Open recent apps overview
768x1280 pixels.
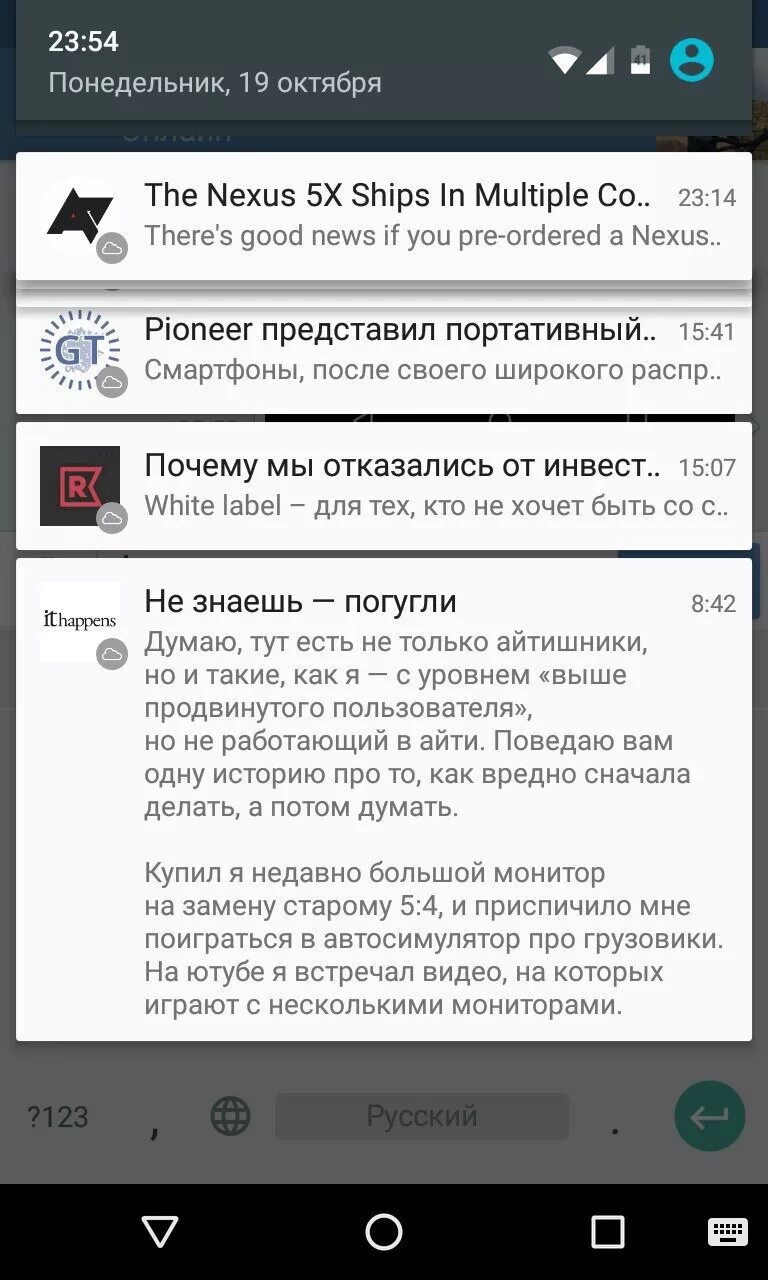pyautogui.click(x=607, y=1232)
